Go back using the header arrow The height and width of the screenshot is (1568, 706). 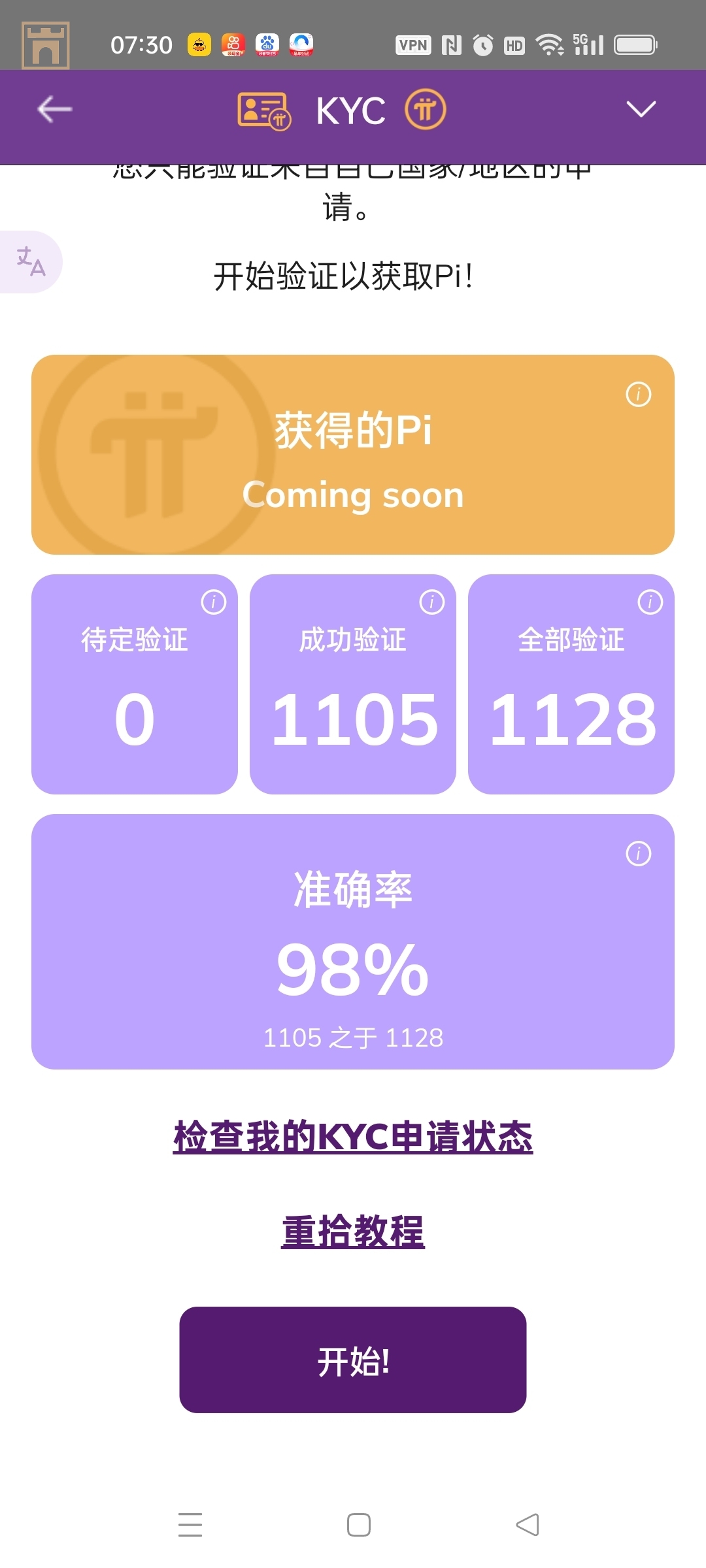click(54, 109)
